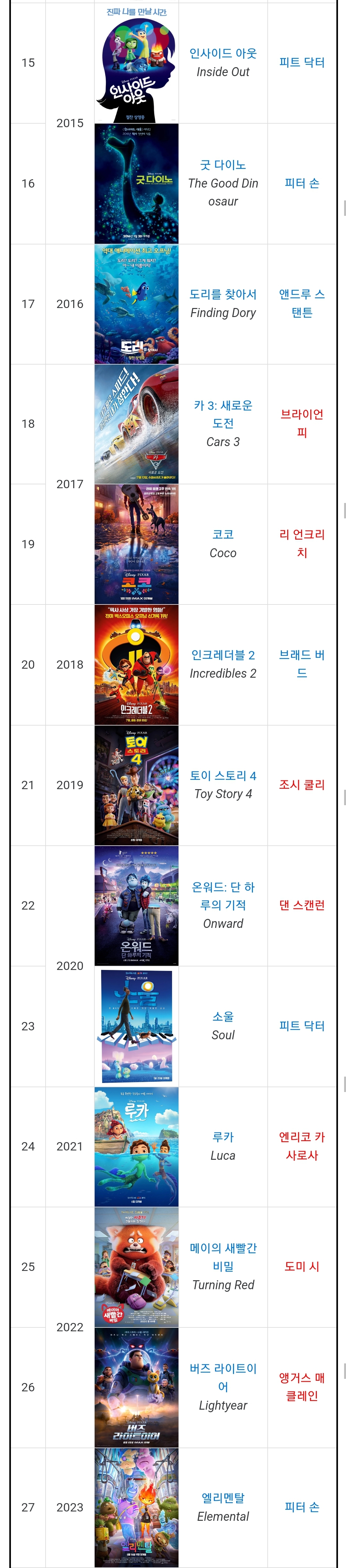
Task: Tap the red 브라이언 피 link
Action: pos(302,423)
